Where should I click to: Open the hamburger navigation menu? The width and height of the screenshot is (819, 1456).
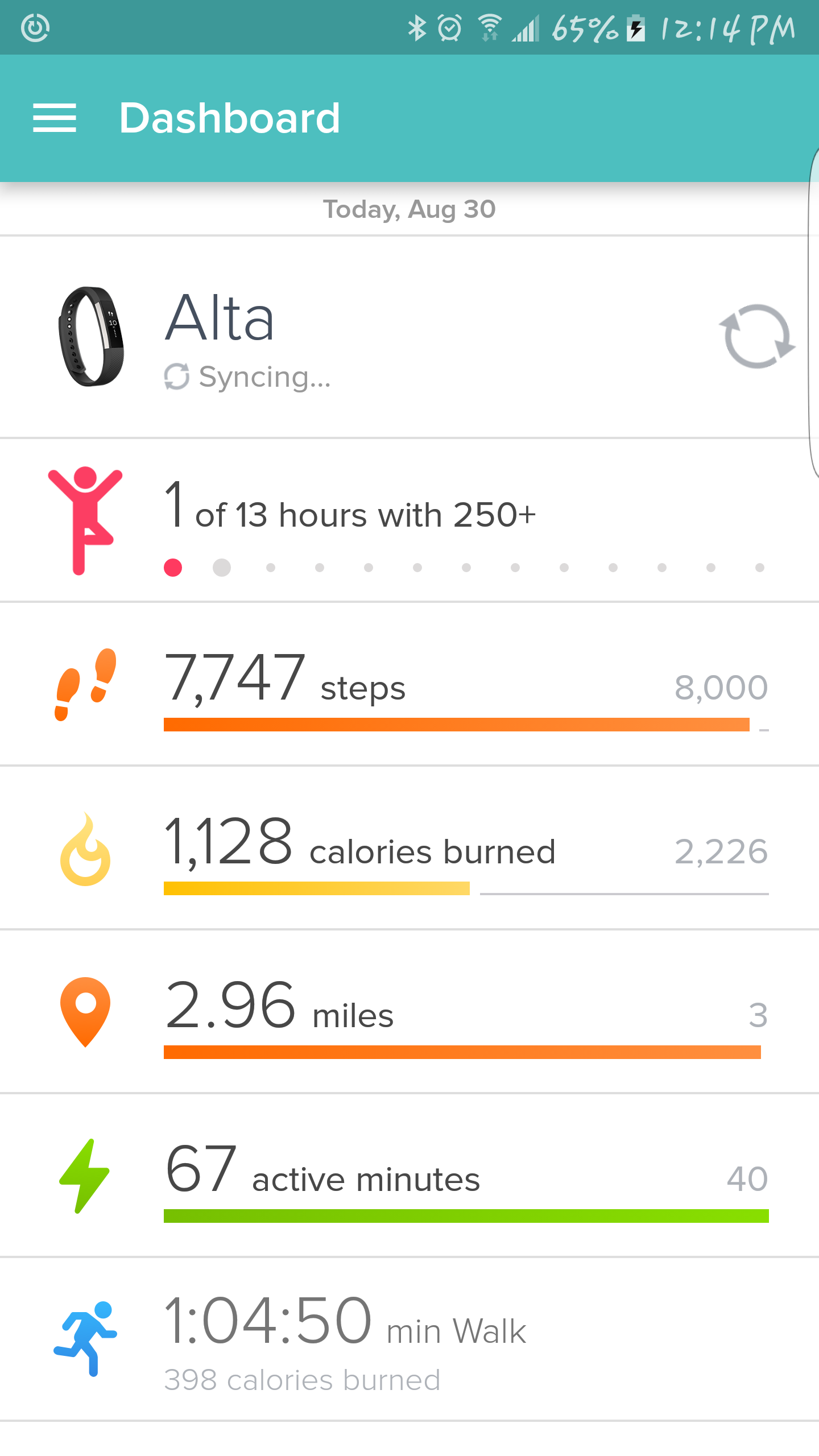[55, 118]
